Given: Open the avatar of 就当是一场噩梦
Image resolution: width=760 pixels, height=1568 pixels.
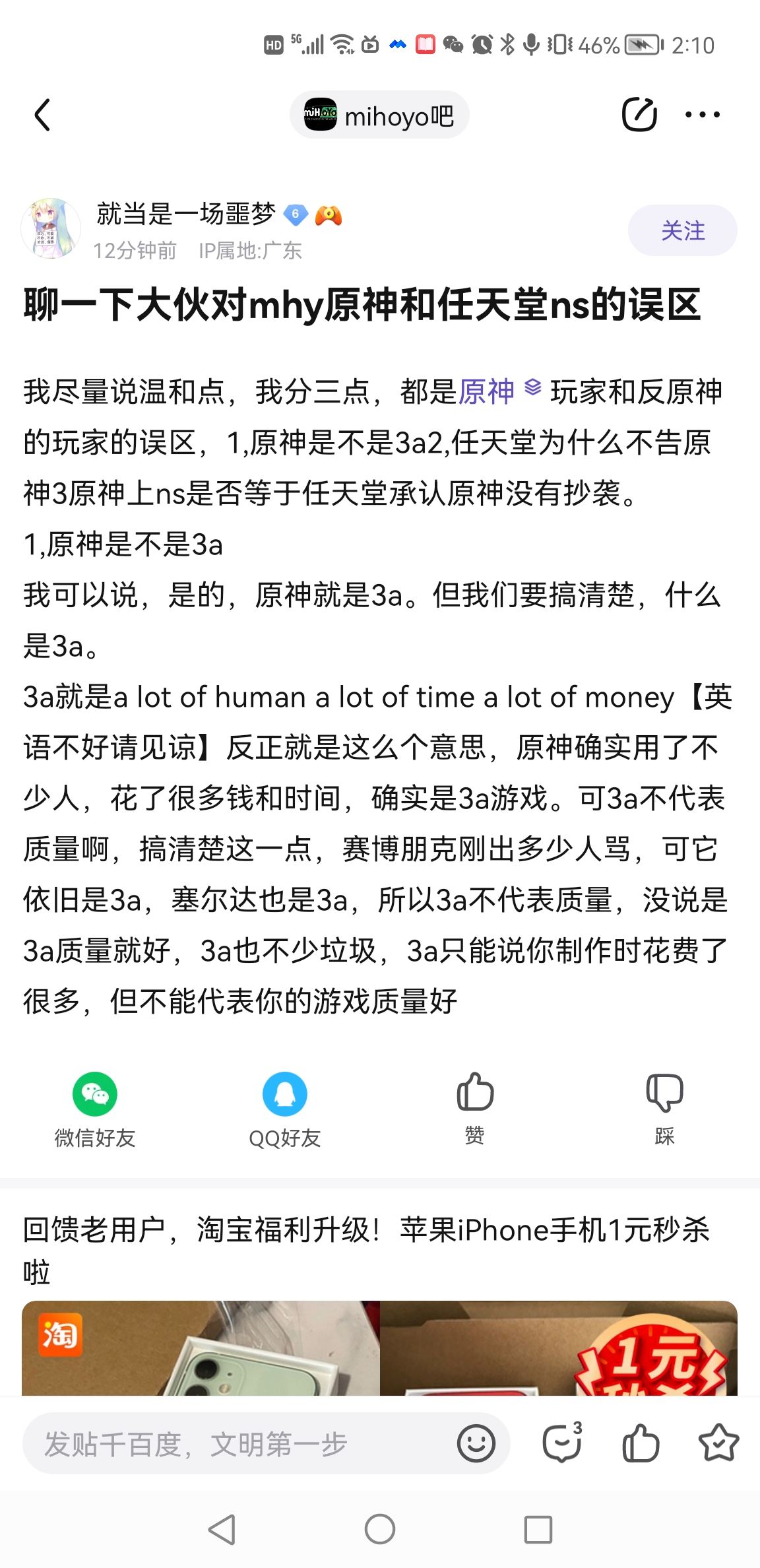Looking at the screenshot, I should [51, 228].
